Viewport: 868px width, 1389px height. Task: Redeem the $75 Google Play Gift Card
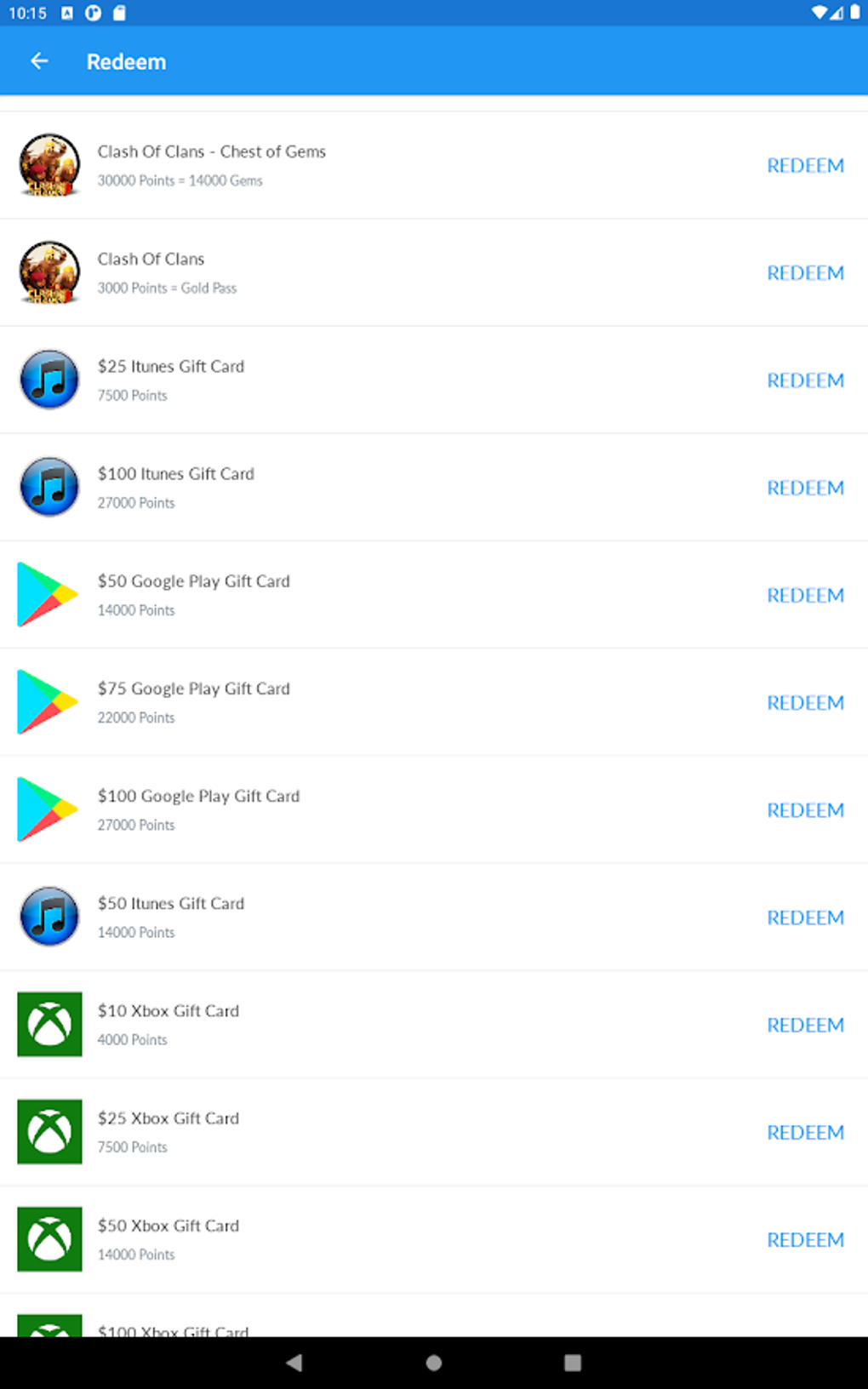(805, 703)
